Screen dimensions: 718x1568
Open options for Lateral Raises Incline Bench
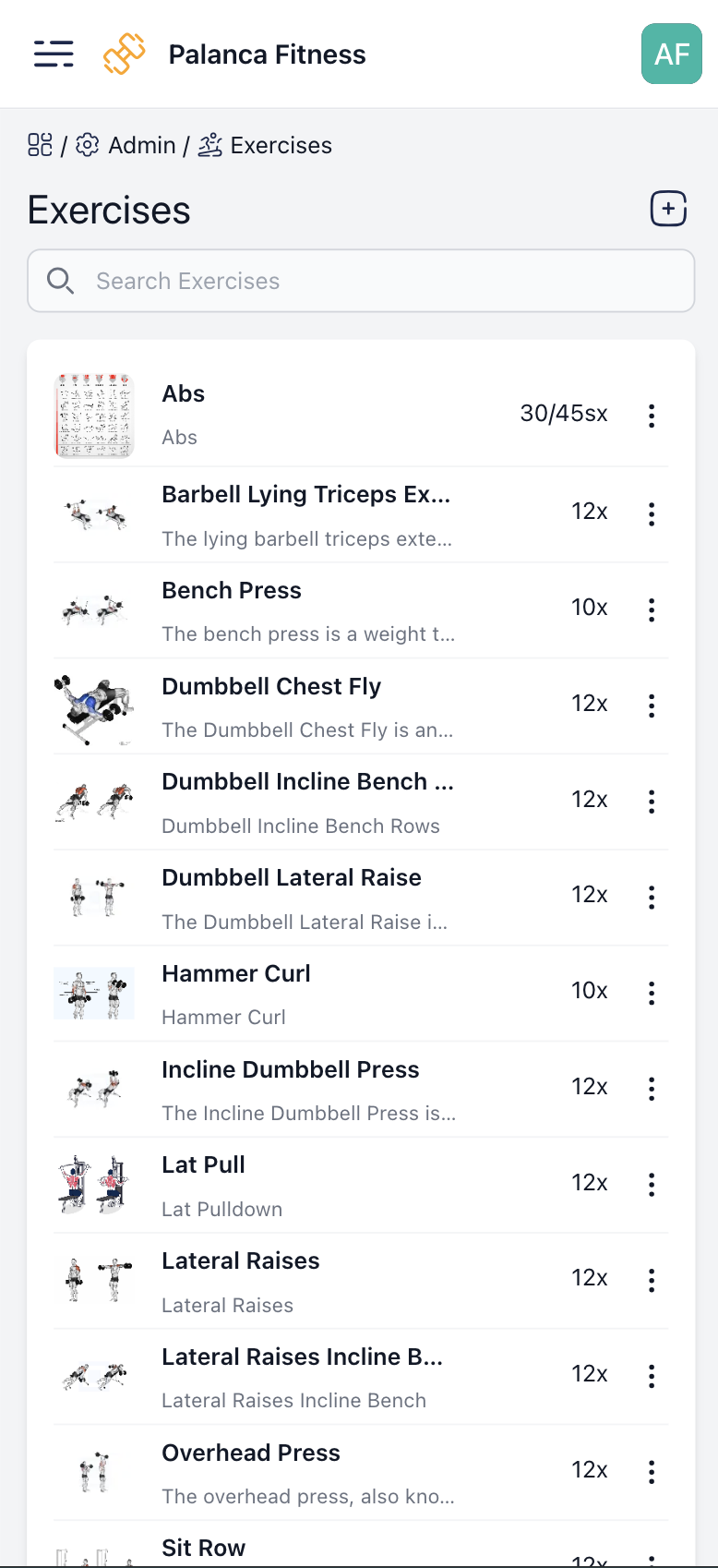coord(652,1376)
